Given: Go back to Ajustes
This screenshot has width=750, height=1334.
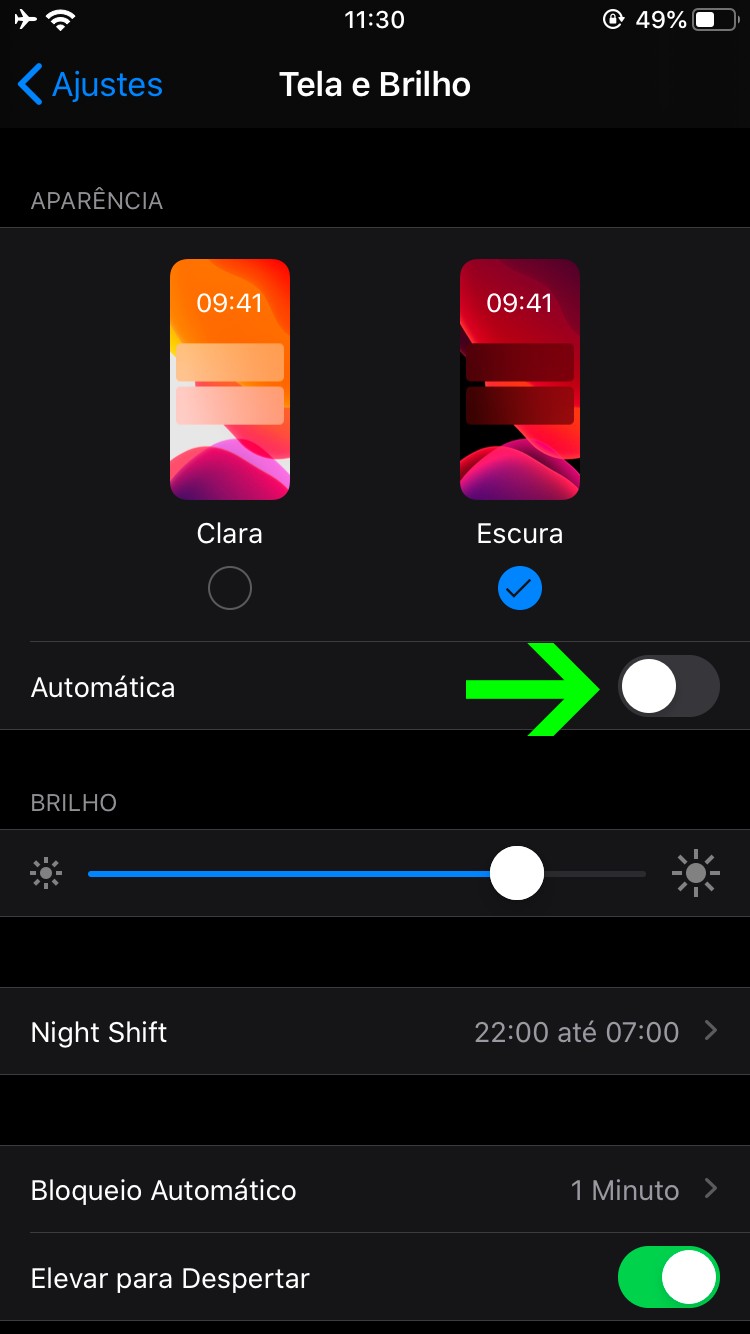Looking at the screenshot, I should pos(90,85).
